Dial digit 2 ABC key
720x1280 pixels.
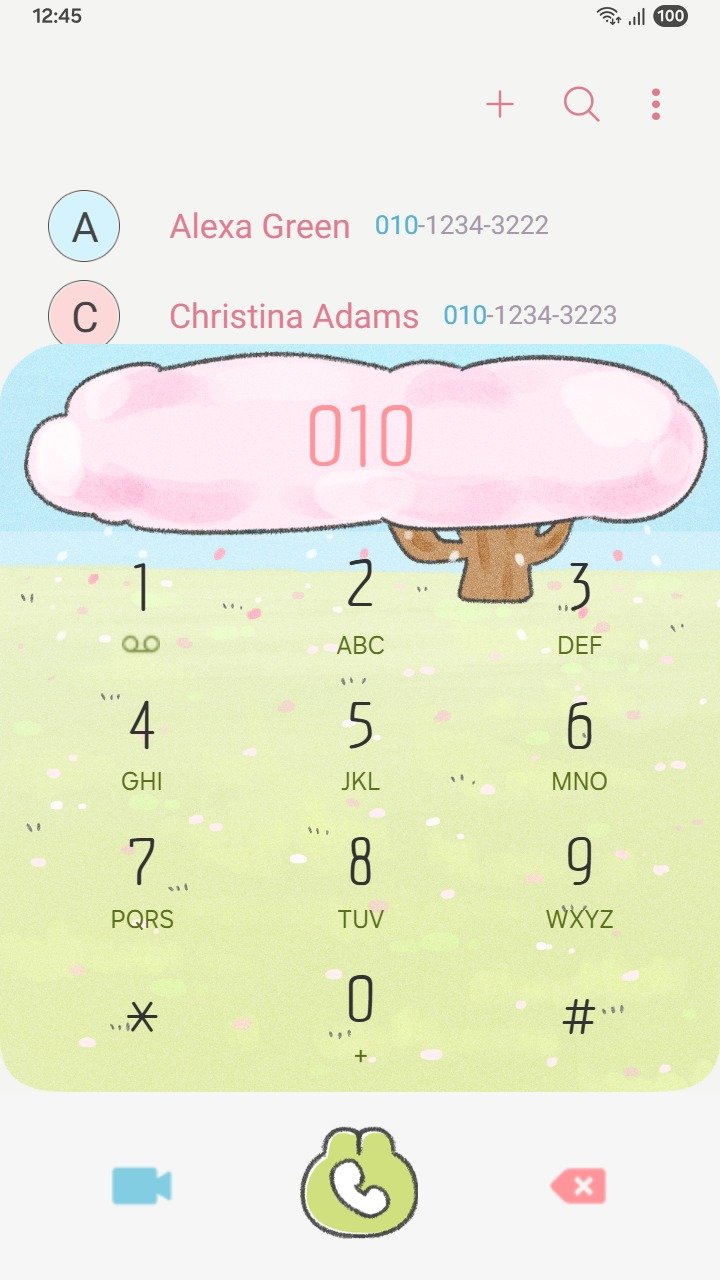tap(360, 603)
